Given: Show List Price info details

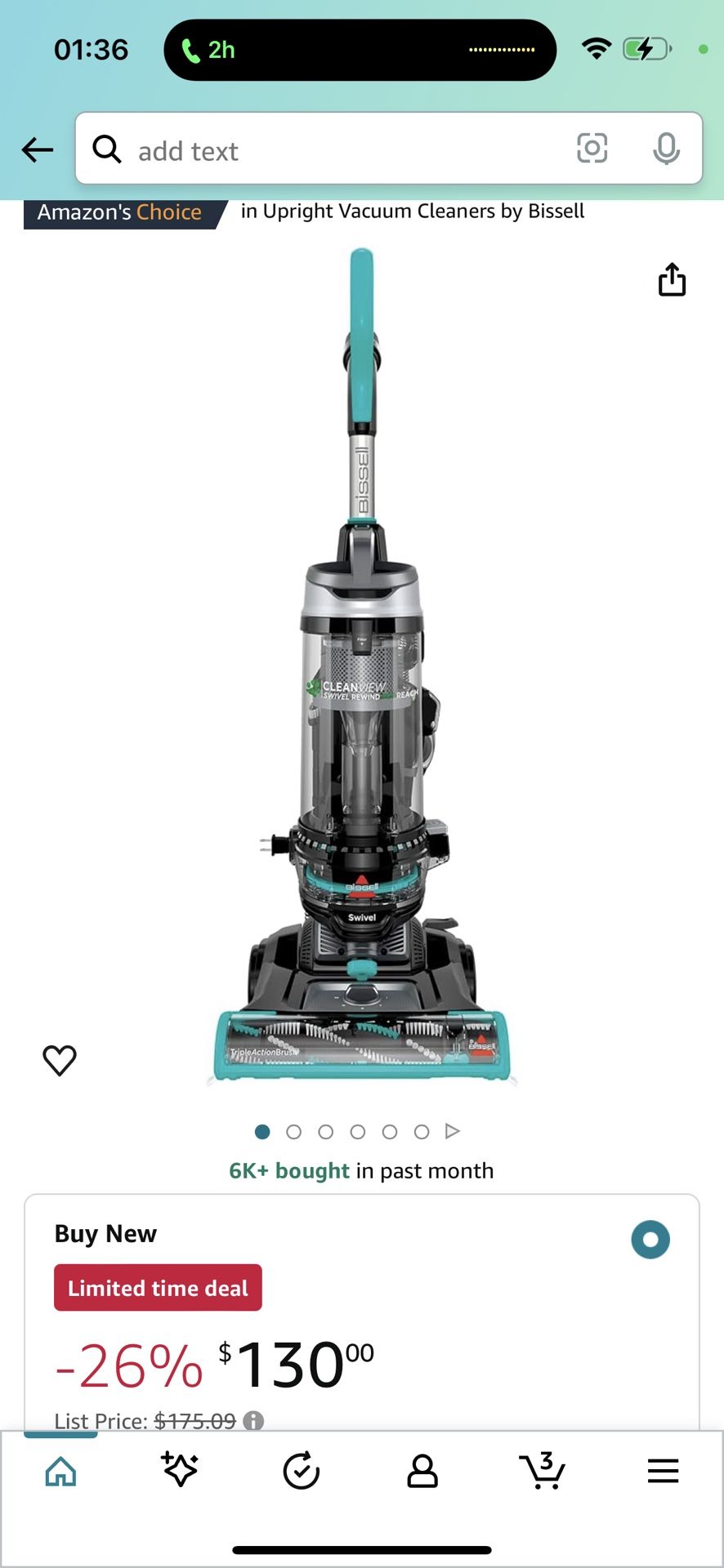Looking at the screenshot, I should tap(253, 1420).
